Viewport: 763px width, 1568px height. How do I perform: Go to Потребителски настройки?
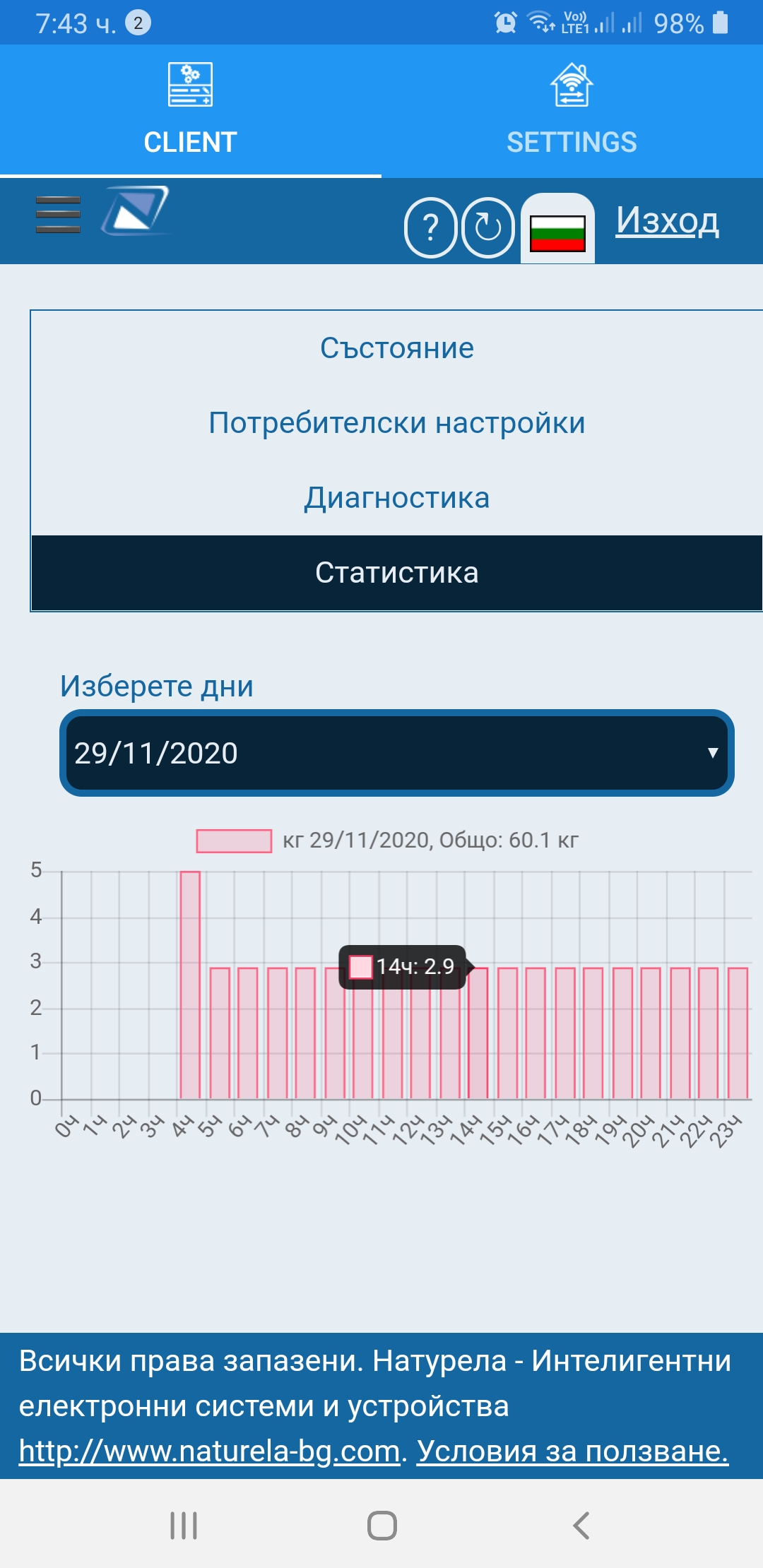pos(396,423)
